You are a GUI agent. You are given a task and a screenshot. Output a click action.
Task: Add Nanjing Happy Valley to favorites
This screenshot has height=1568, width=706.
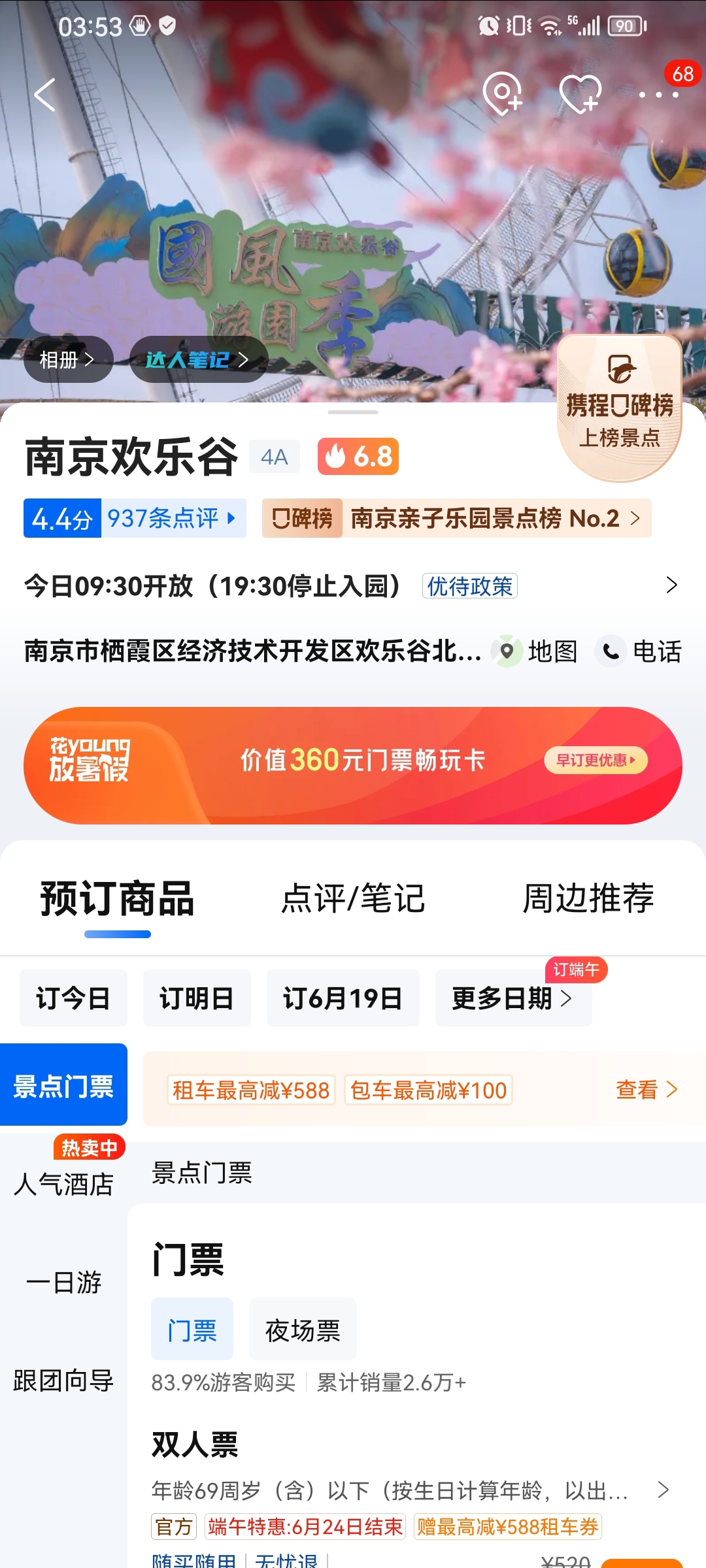pyautogui.click(x=580, y=94)
